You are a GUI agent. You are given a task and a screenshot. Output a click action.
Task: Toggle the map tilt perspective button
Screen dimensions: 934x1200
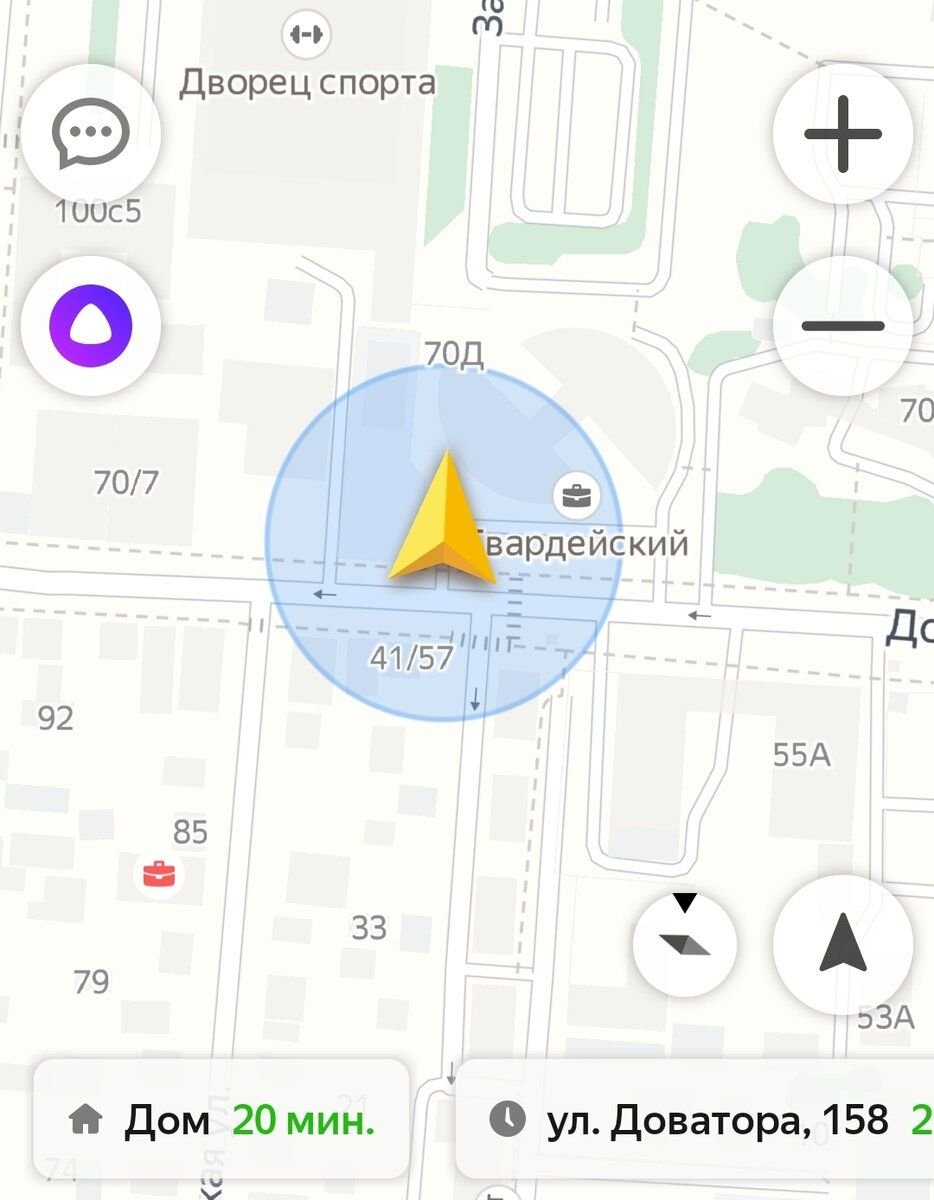coord(685,944)
